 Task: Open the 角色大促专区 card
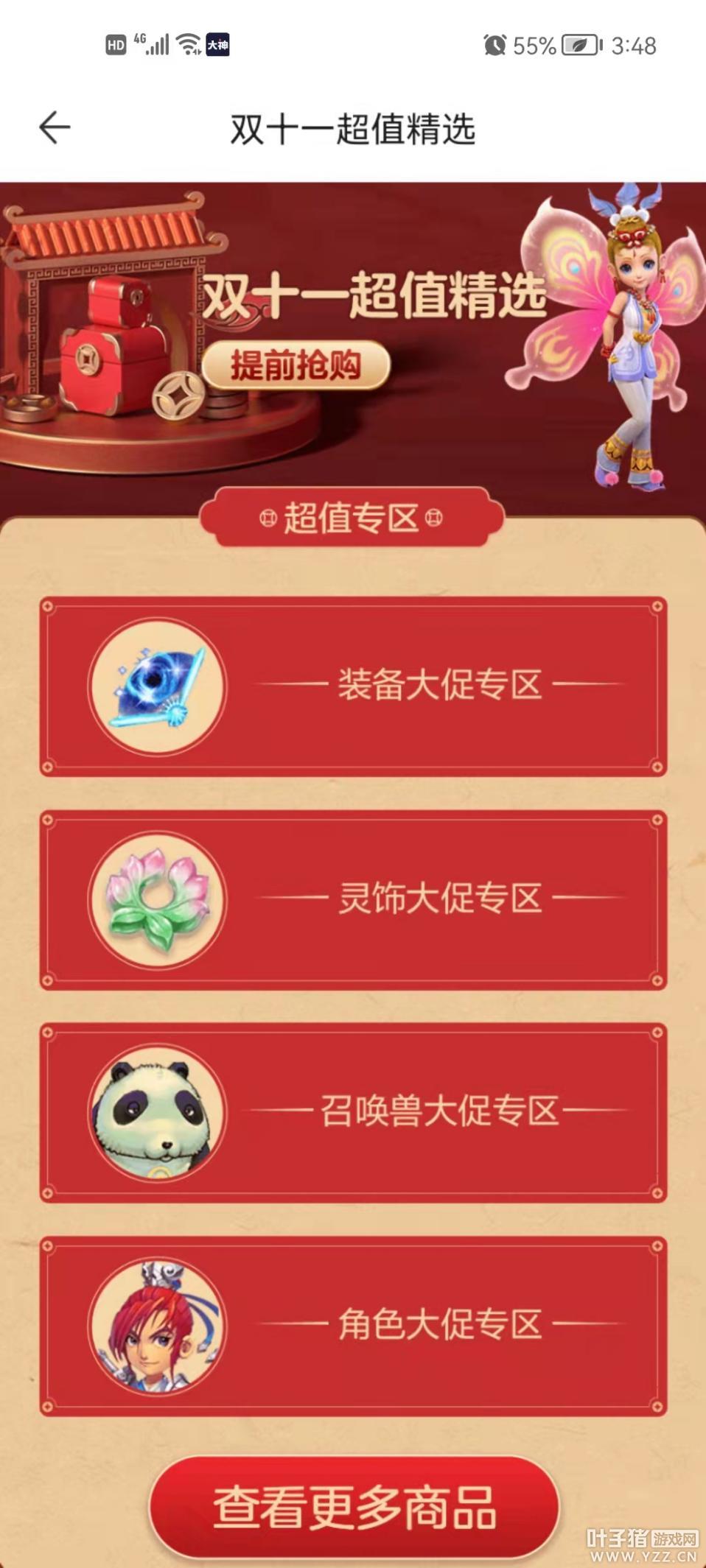(x=353, y=1326)
